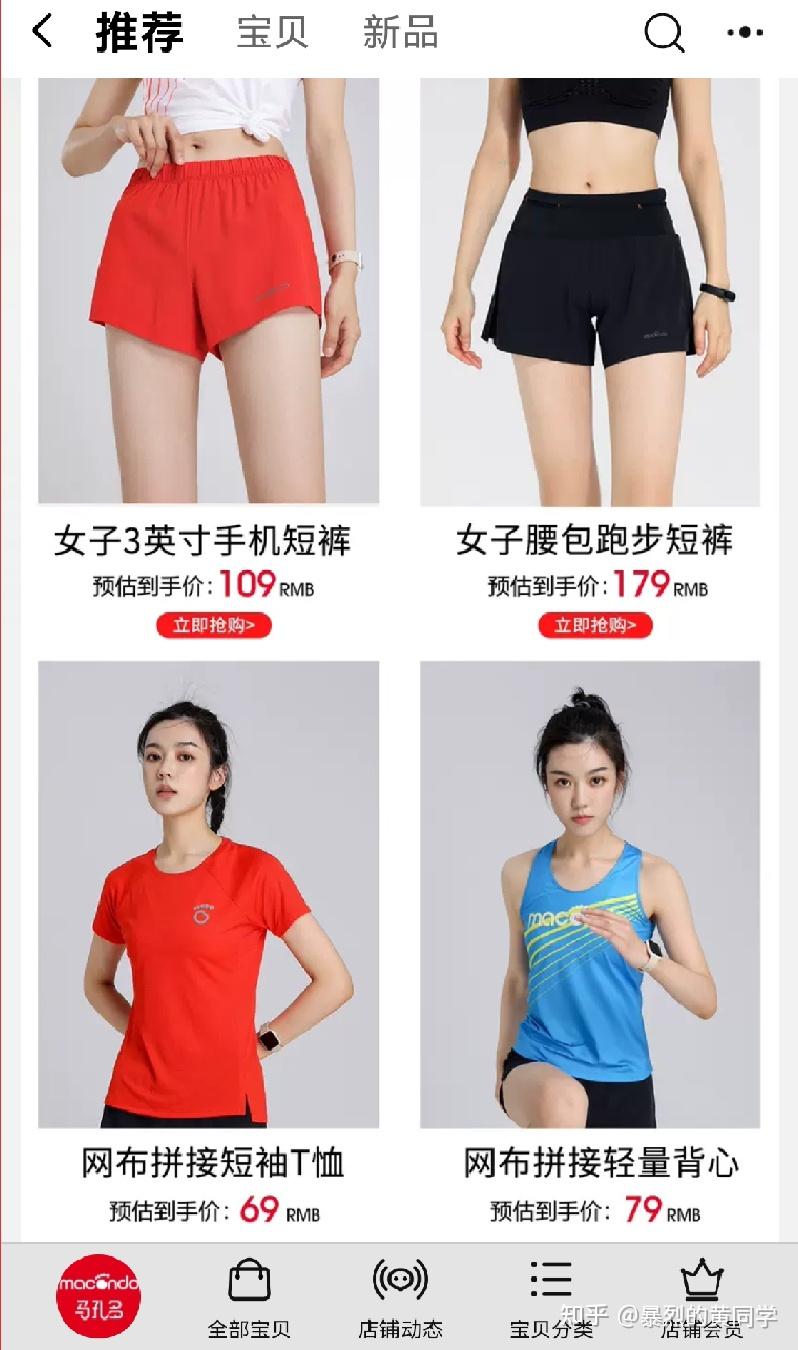The width and height of the screenshot is (798, 1350).
Task: Open the macondo store home button
Action: [98, 1296]
